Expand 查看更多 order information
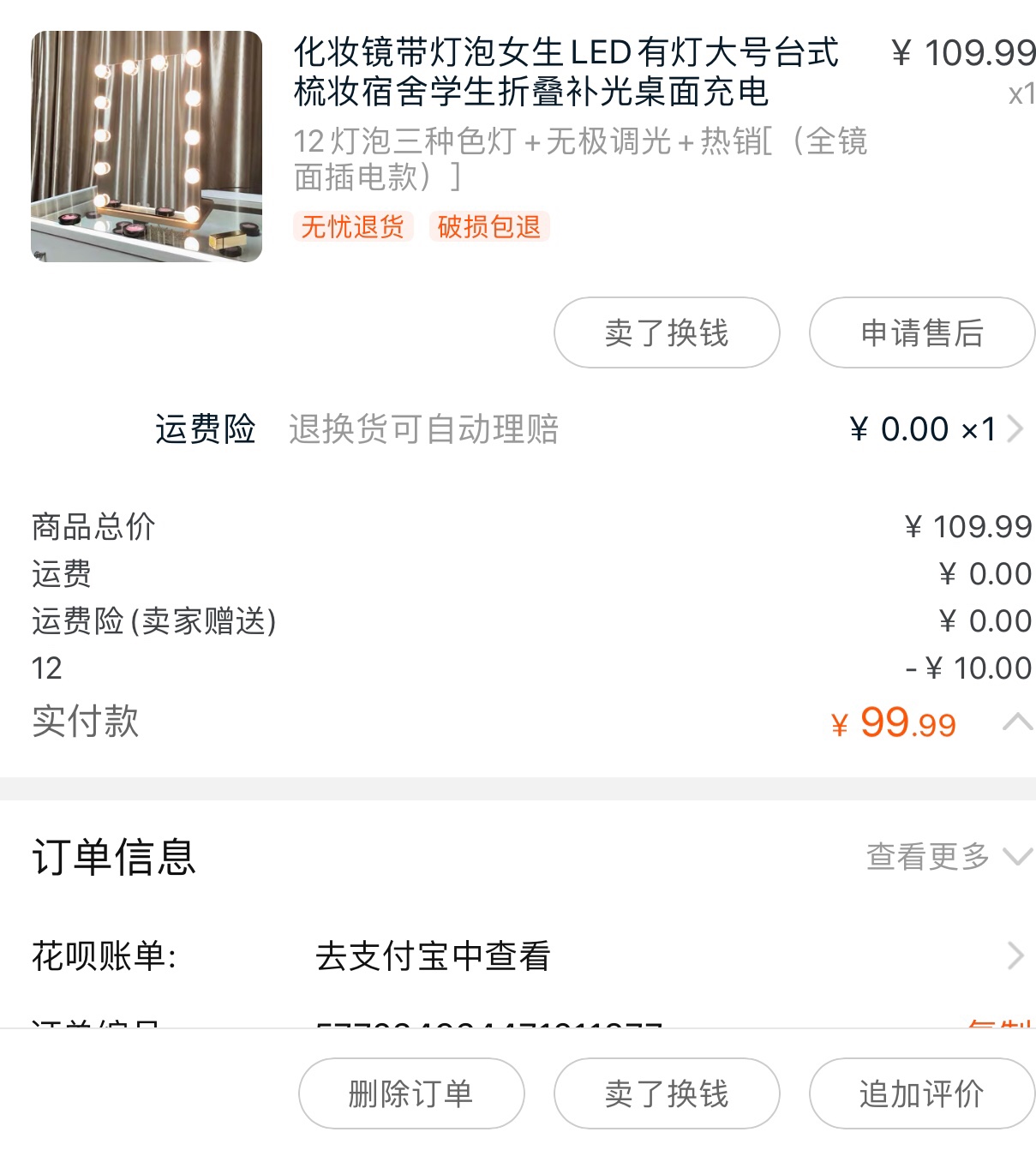 948,856
